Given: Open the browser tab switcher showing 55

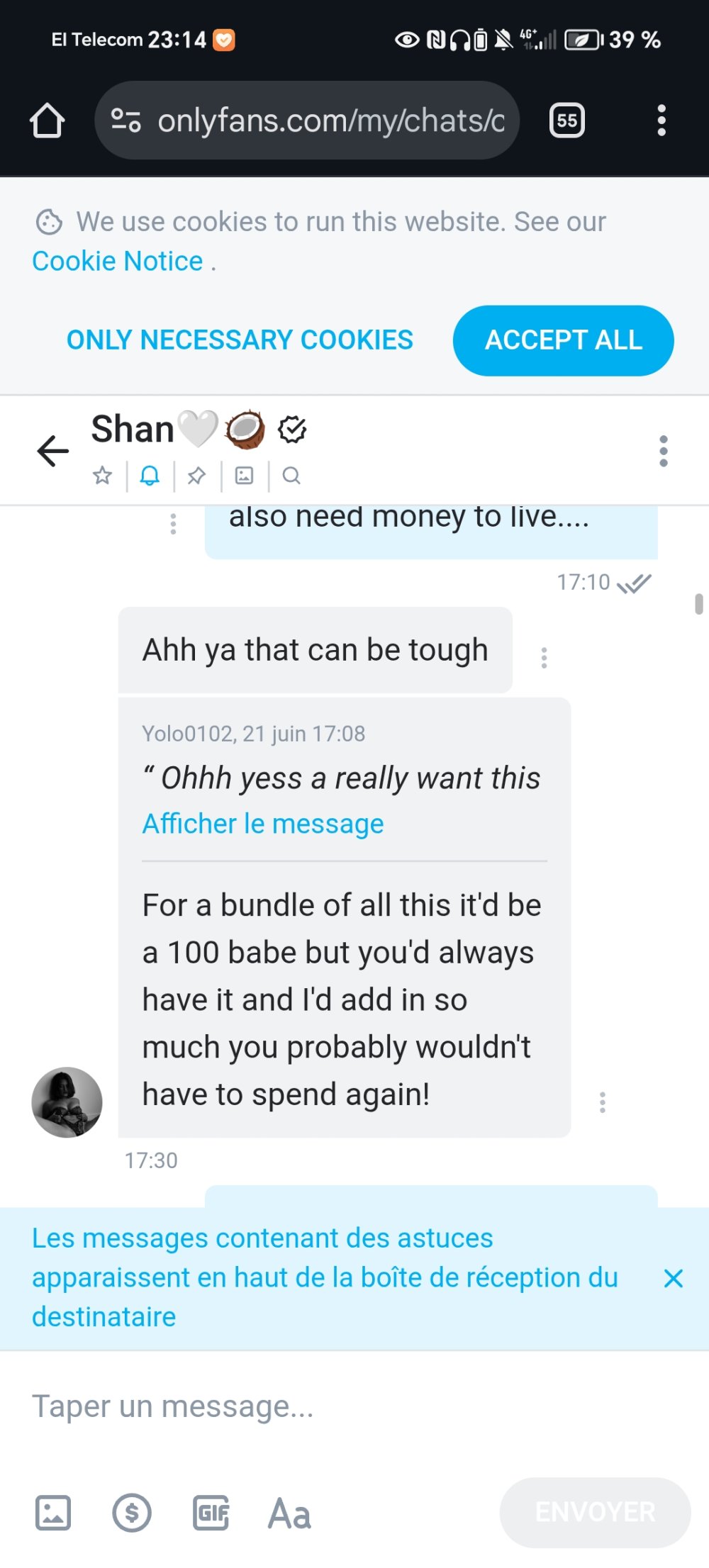Looking at the screenshot, I should click(x=566, y=121).
